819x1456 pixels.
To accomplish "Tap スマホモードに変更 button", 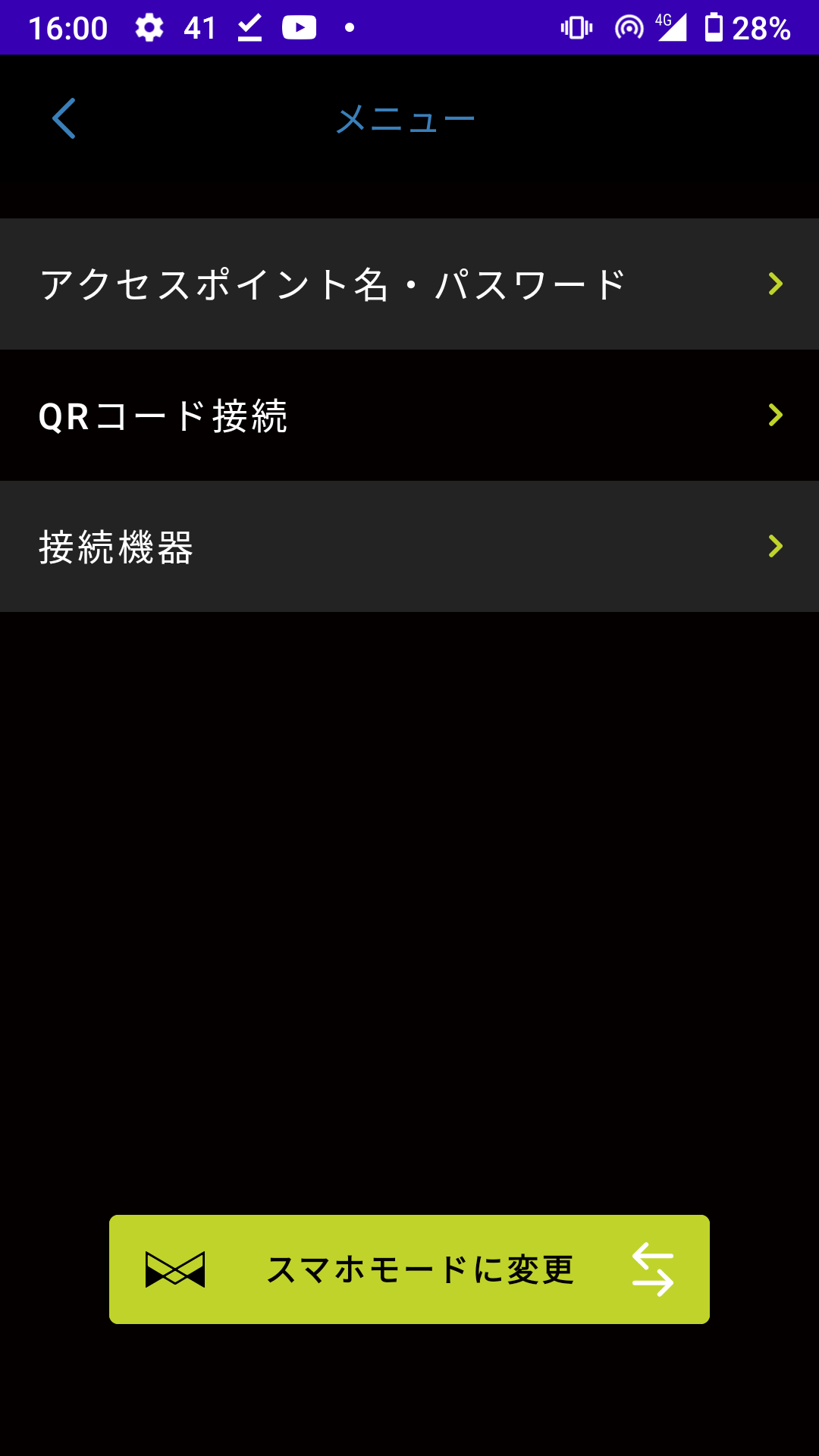I will click(x=409, y=1269).
